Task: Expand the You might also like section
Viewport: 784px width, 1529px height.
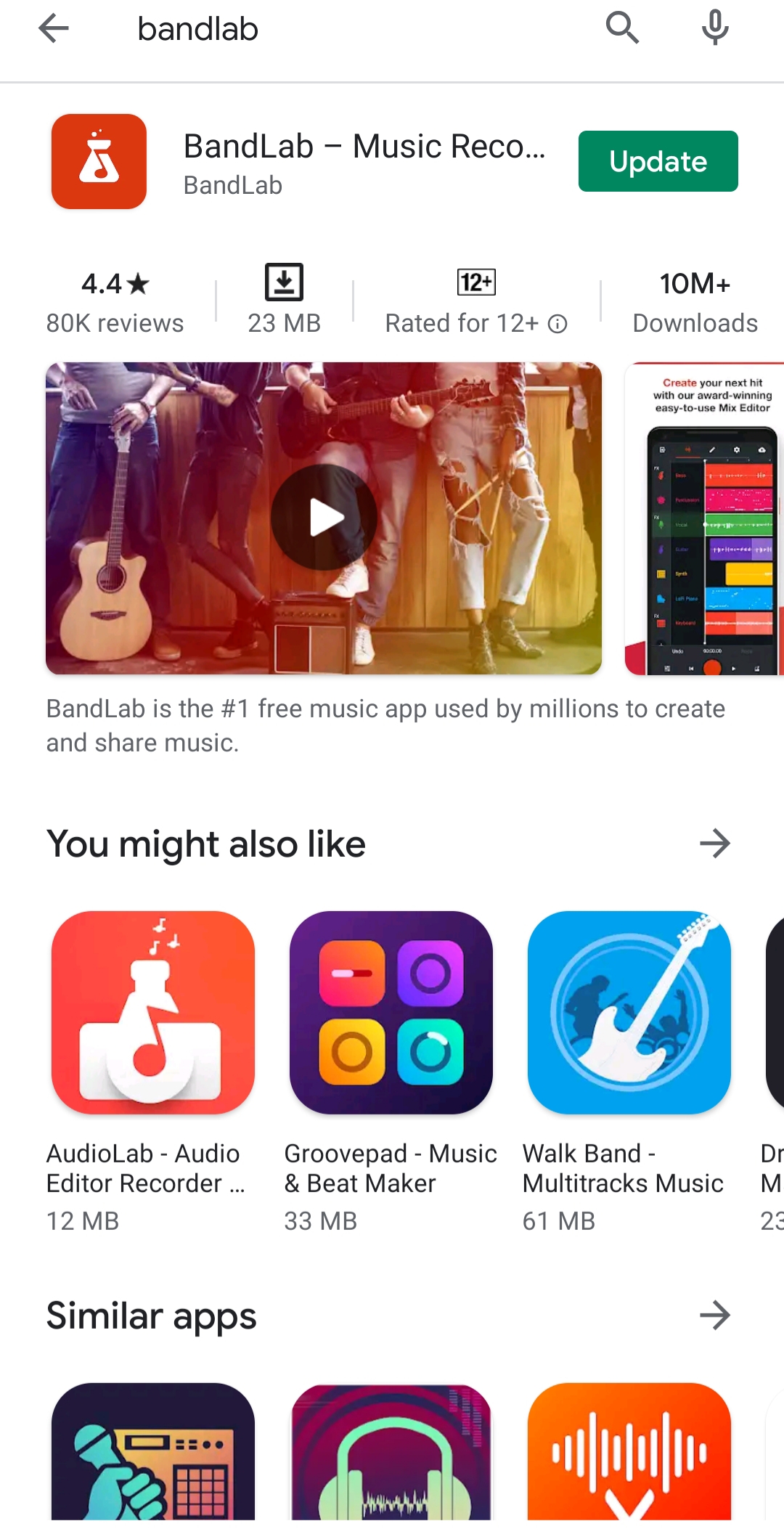Action: (714, 844)
